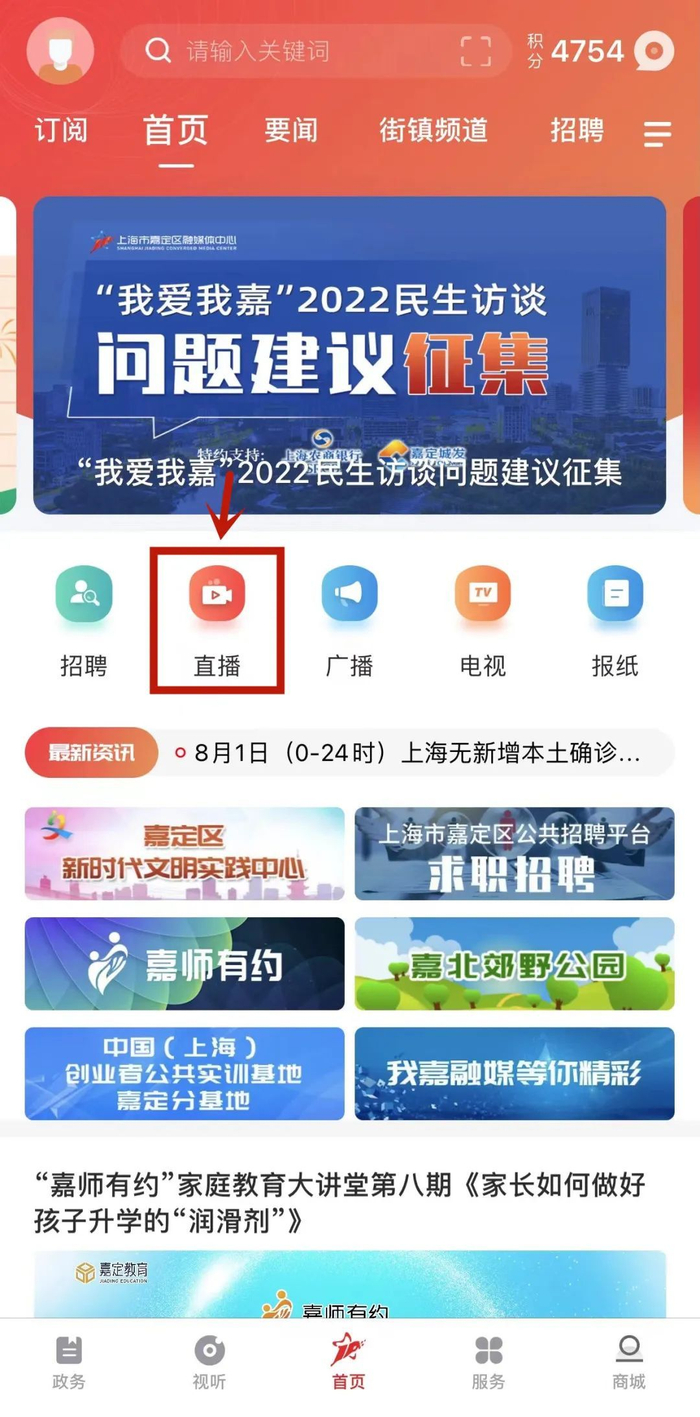The width and height of the screenshot is (700, 1417).
Task: Open the 直播 live shortcut
Action: coord(217,620)
